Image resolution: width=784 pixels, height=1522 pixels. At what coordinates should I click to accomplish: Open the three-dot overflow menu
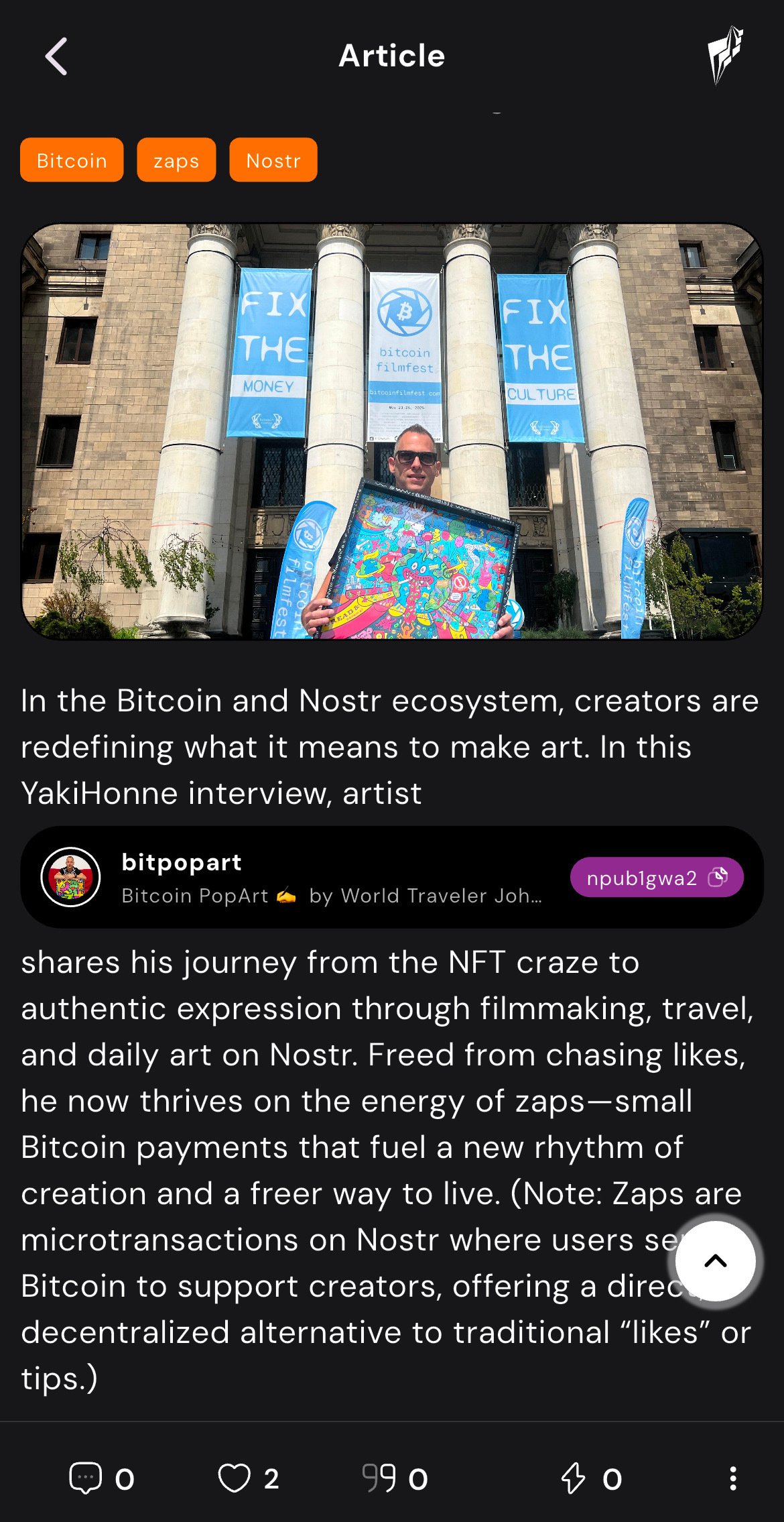pos(733,1478)
